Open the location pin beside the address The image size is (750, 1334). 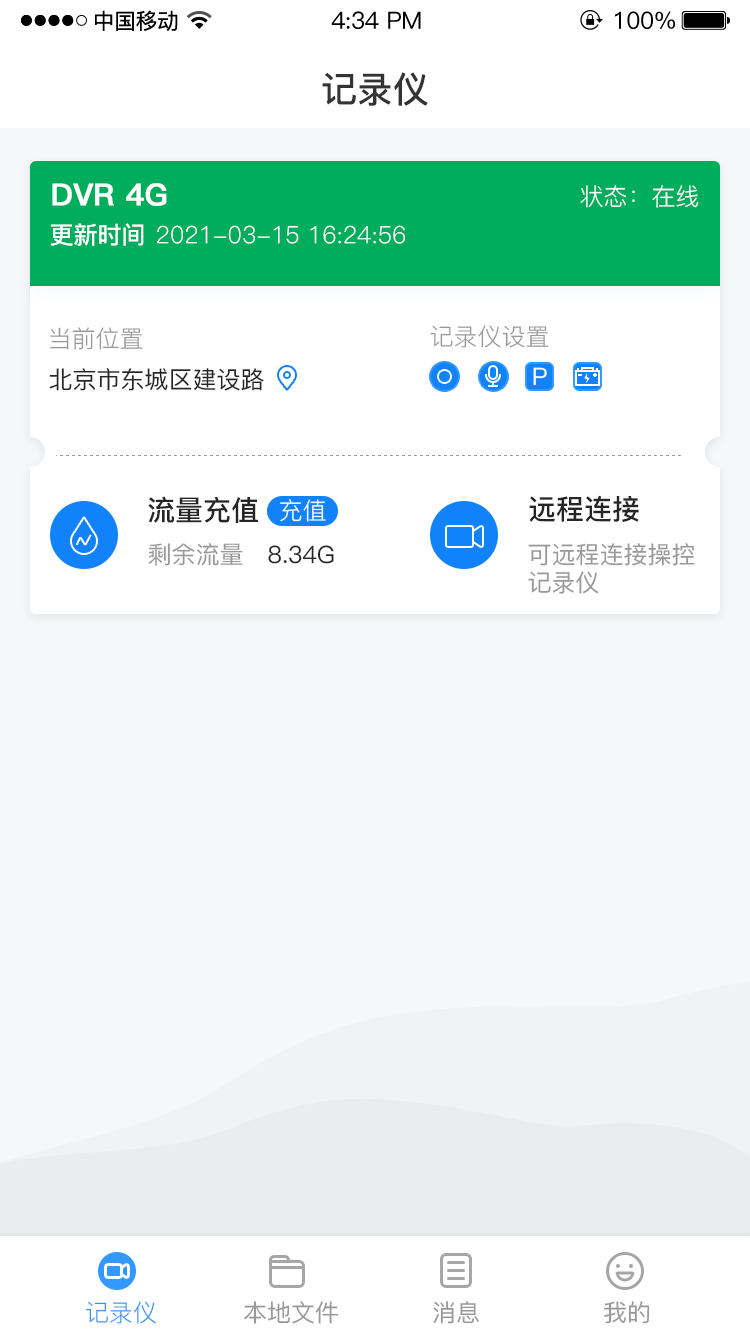coord(286,379)
